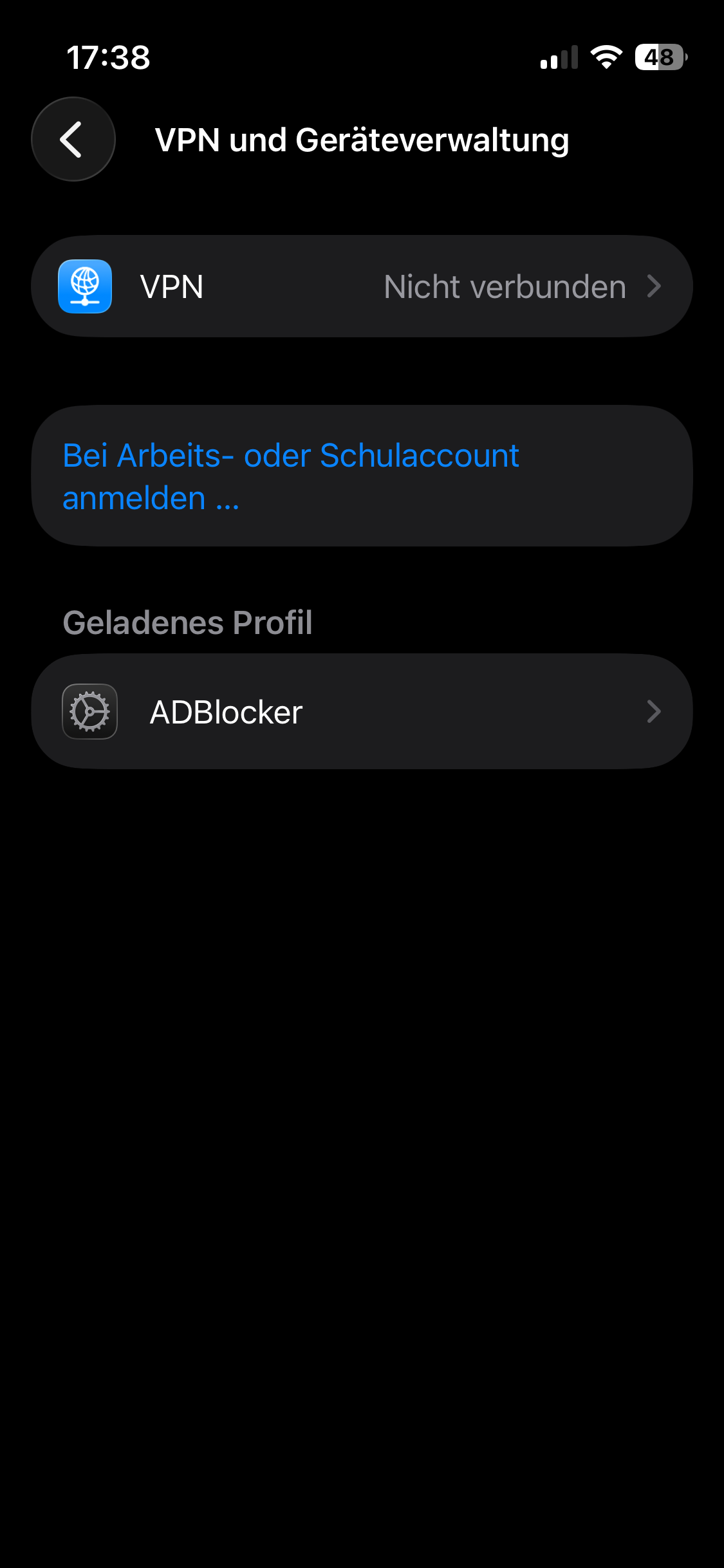Image resolution: width=724 pixels, height=1568 pixels.
Task: Select the ADBlocker gear profile icon
Action: pos(89,711)
